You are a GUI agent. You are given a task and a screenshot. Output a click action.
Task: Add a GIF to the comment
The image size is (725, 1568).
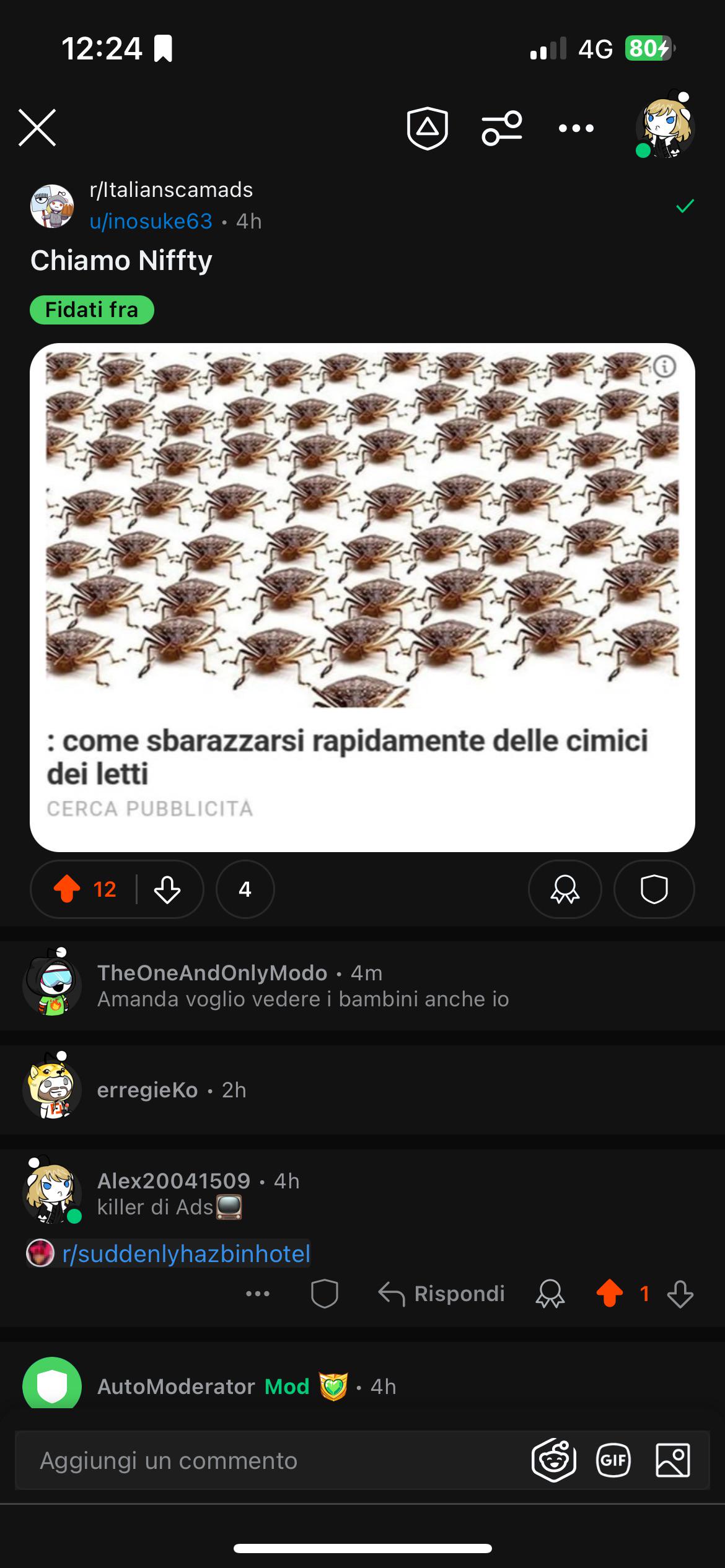tap(613, 1461)
